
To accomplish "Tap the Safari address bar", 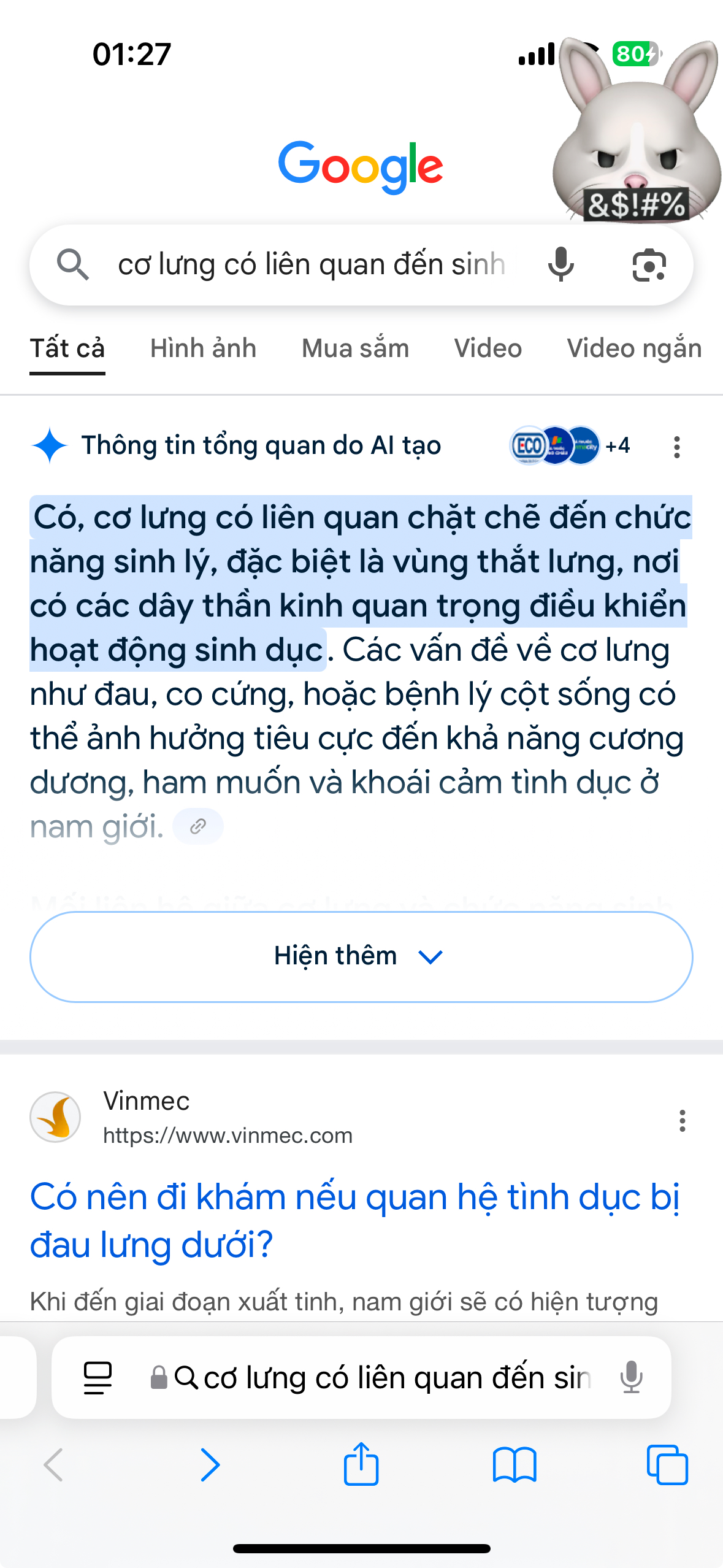I will point(380,1378).
